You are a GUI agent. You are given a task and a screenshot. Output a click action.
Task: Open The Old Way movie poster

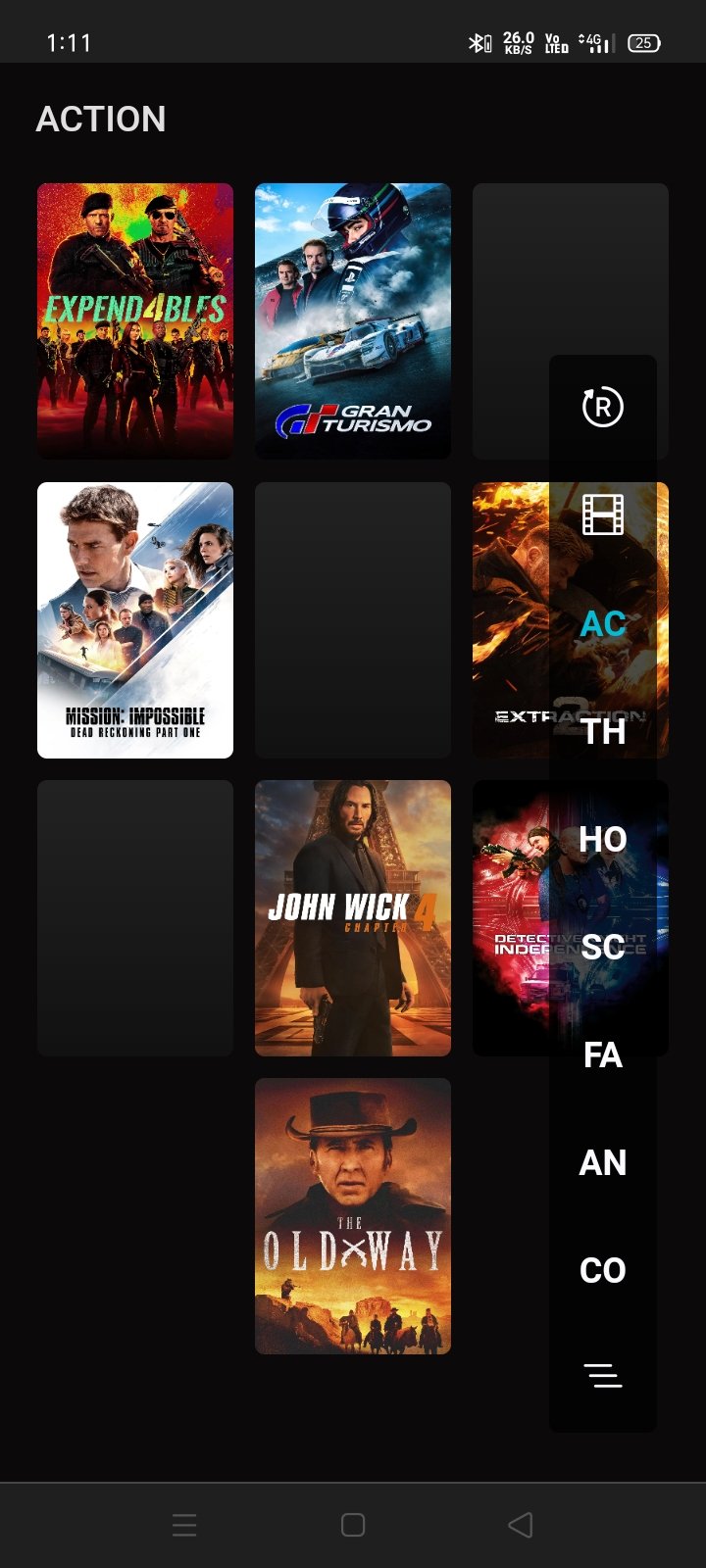click(353, 1216)
